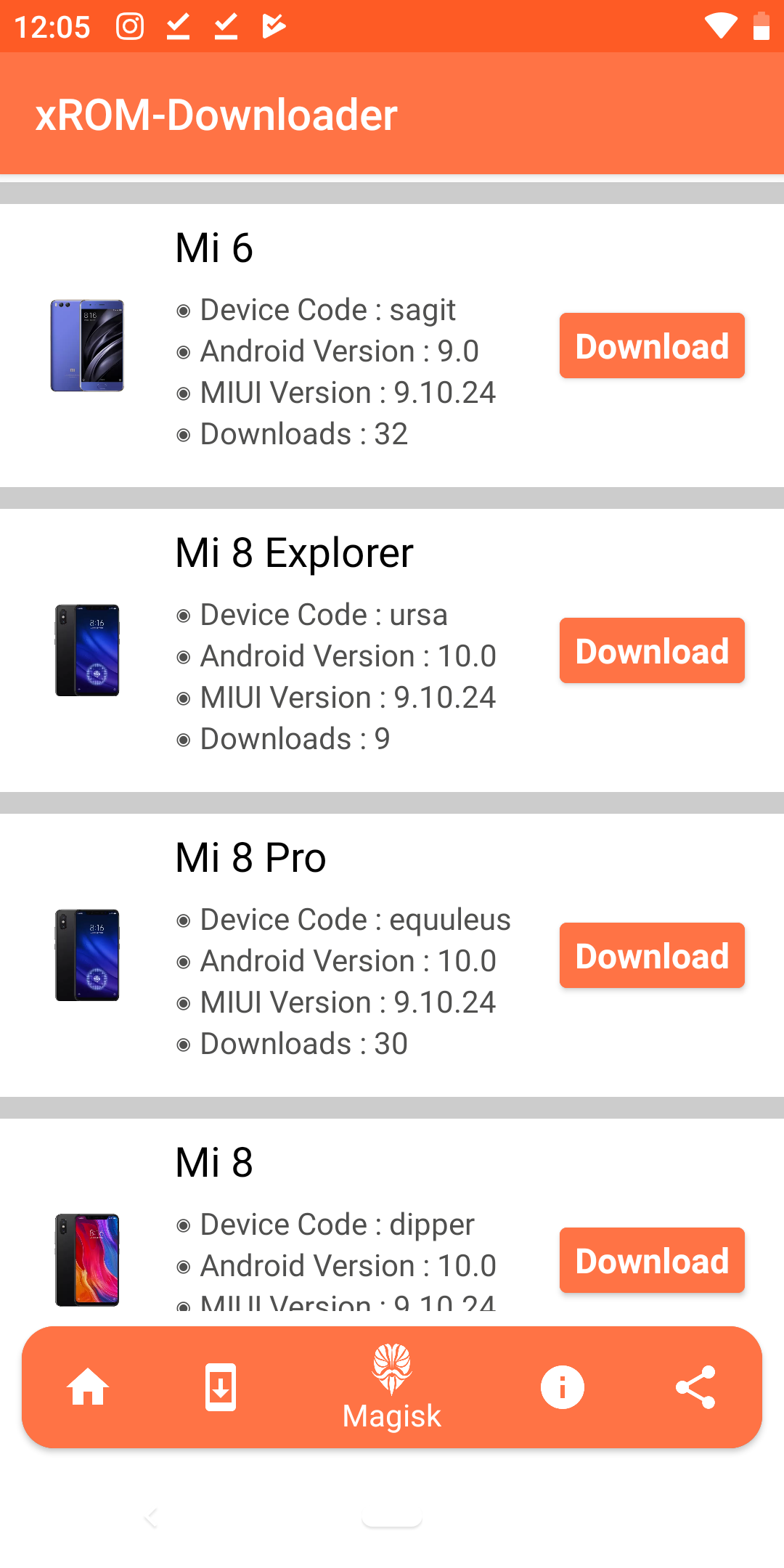Open the Mi 6 card

pos(392,346)
